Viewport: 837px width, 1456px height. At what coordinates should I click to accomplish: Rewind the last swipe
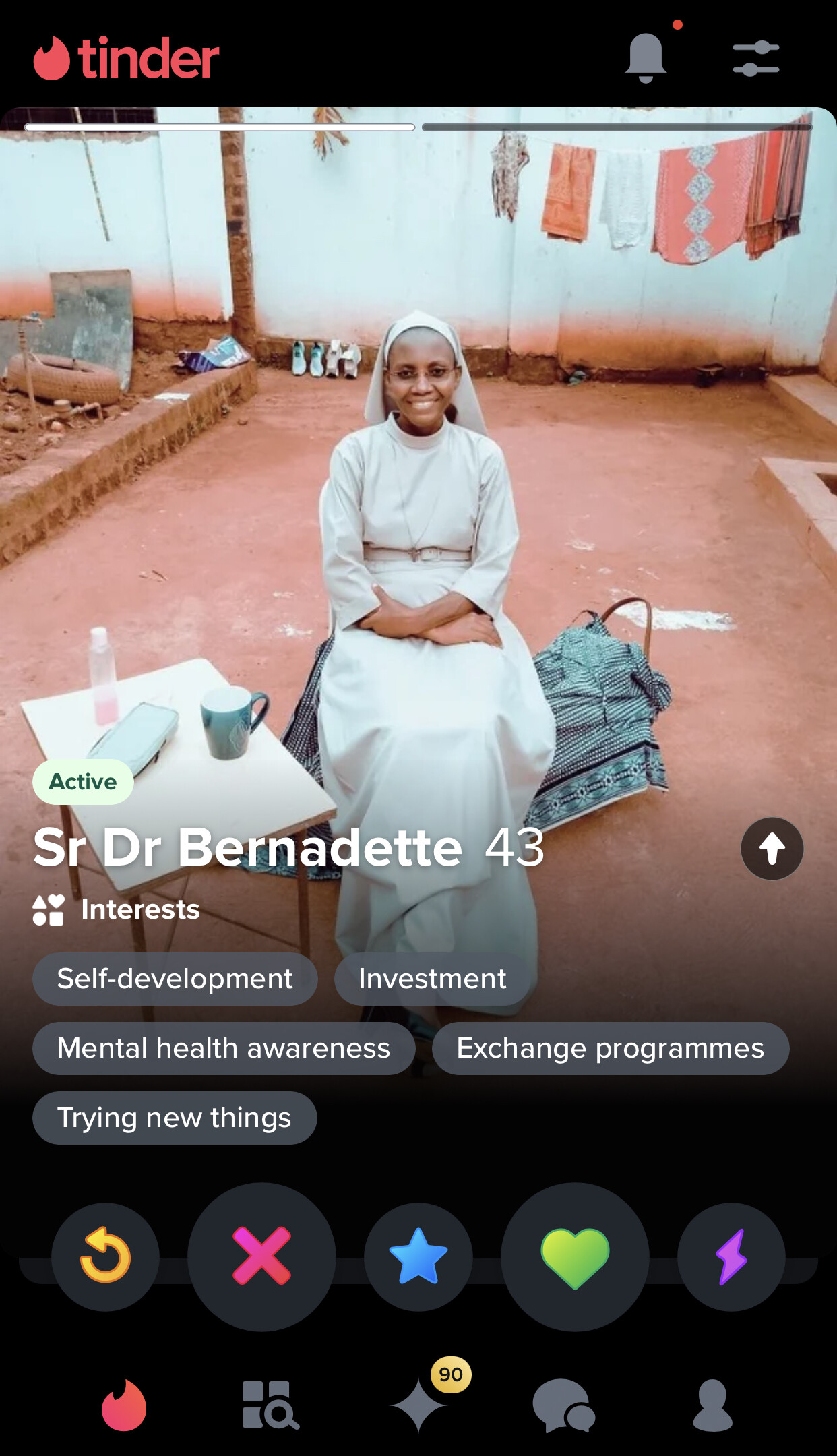105,1256
